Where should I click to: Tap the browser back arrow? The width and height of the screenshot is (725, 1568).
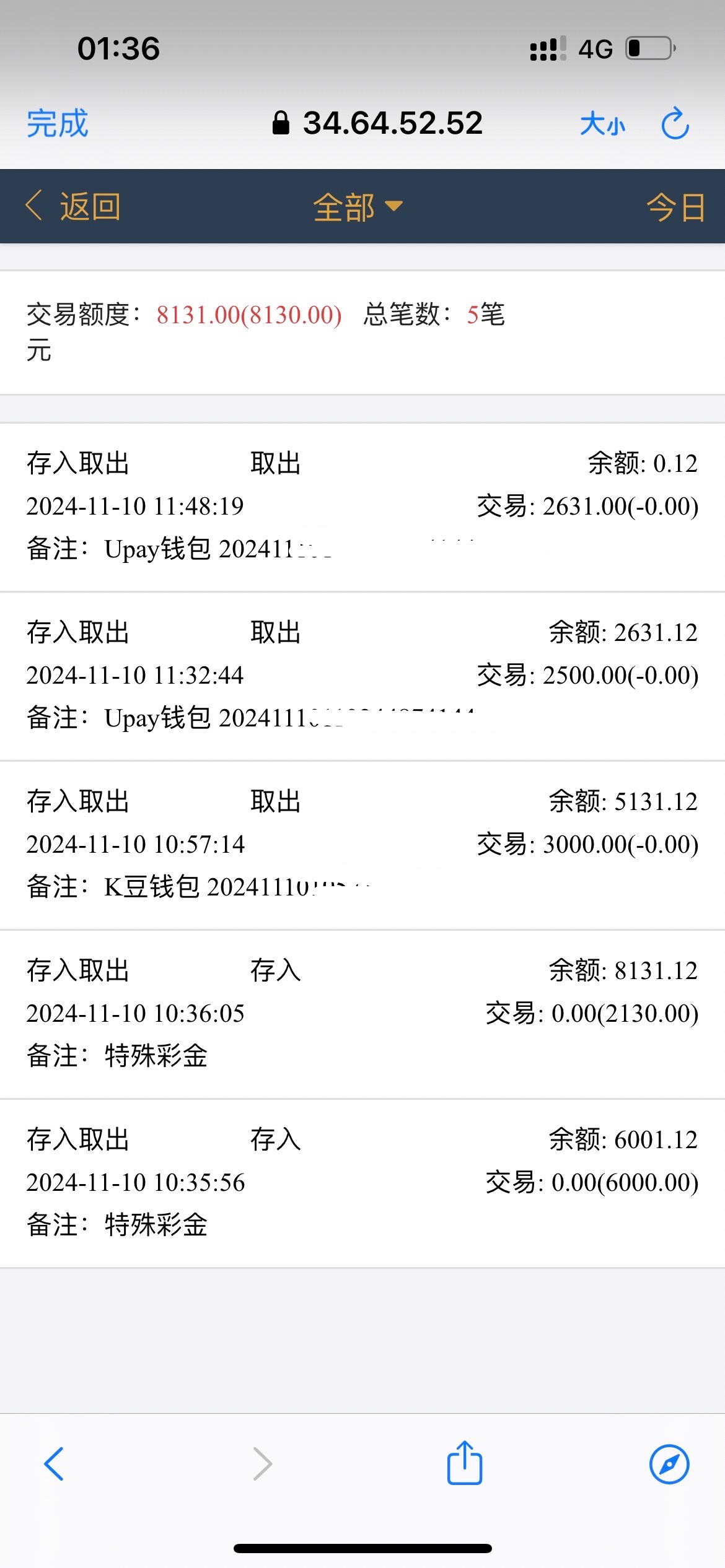coord(55,1464)
